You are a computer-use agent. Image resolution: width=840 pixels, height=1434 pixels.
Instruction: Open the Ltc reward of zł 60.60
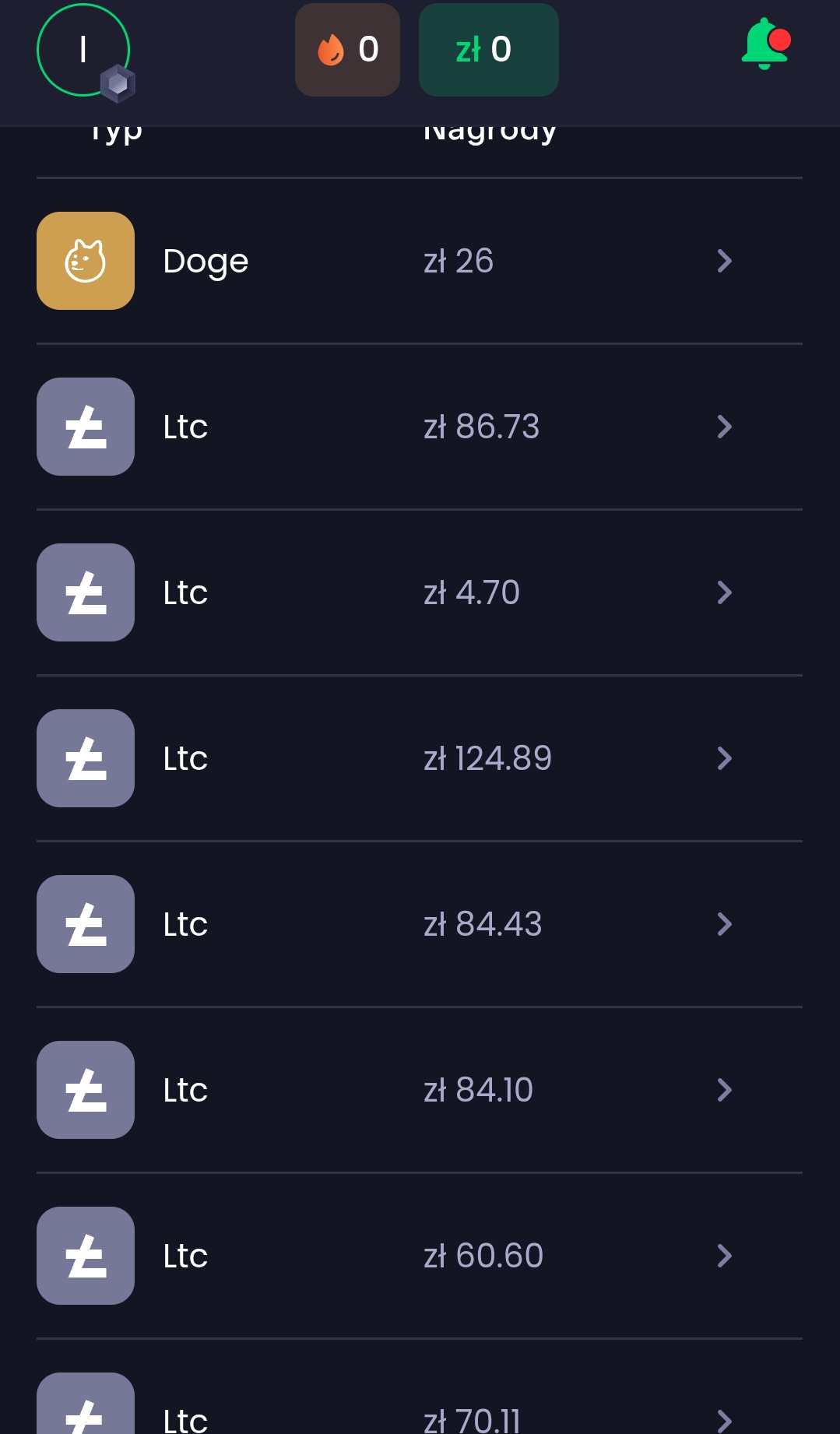pyautogui.click(x=419, y=1256)
